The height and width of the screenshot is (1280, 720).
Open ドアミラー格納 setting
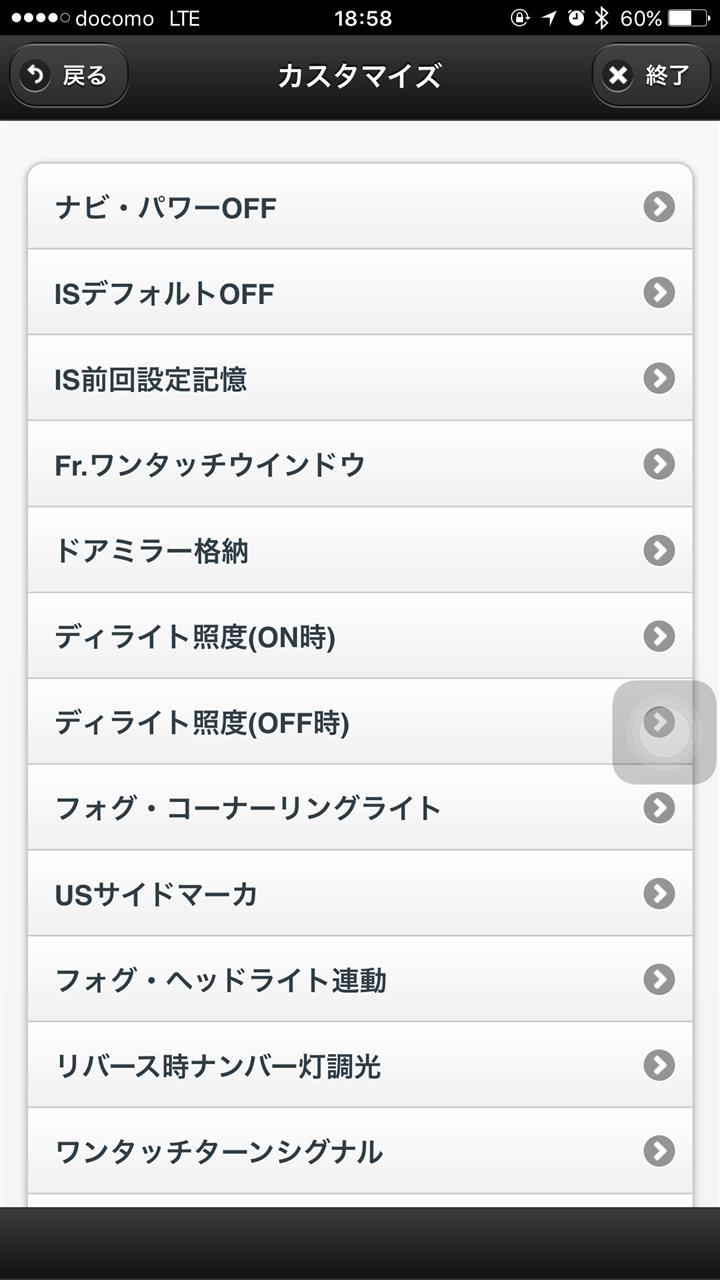pyautogui.click(x=360, y=550)
